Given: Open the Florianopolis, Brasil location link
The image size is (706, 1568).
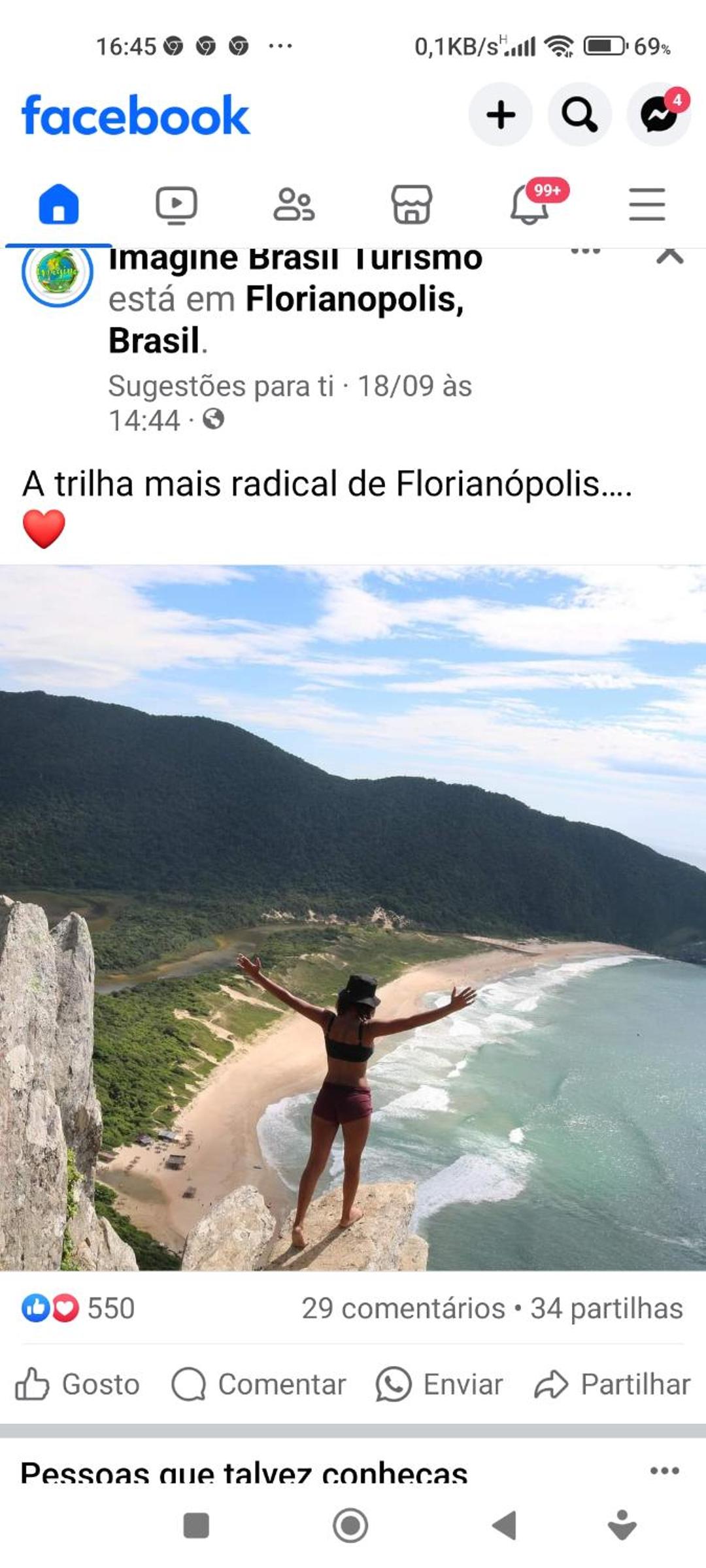Looking at the screenshot, I should (x=286, y=320).
